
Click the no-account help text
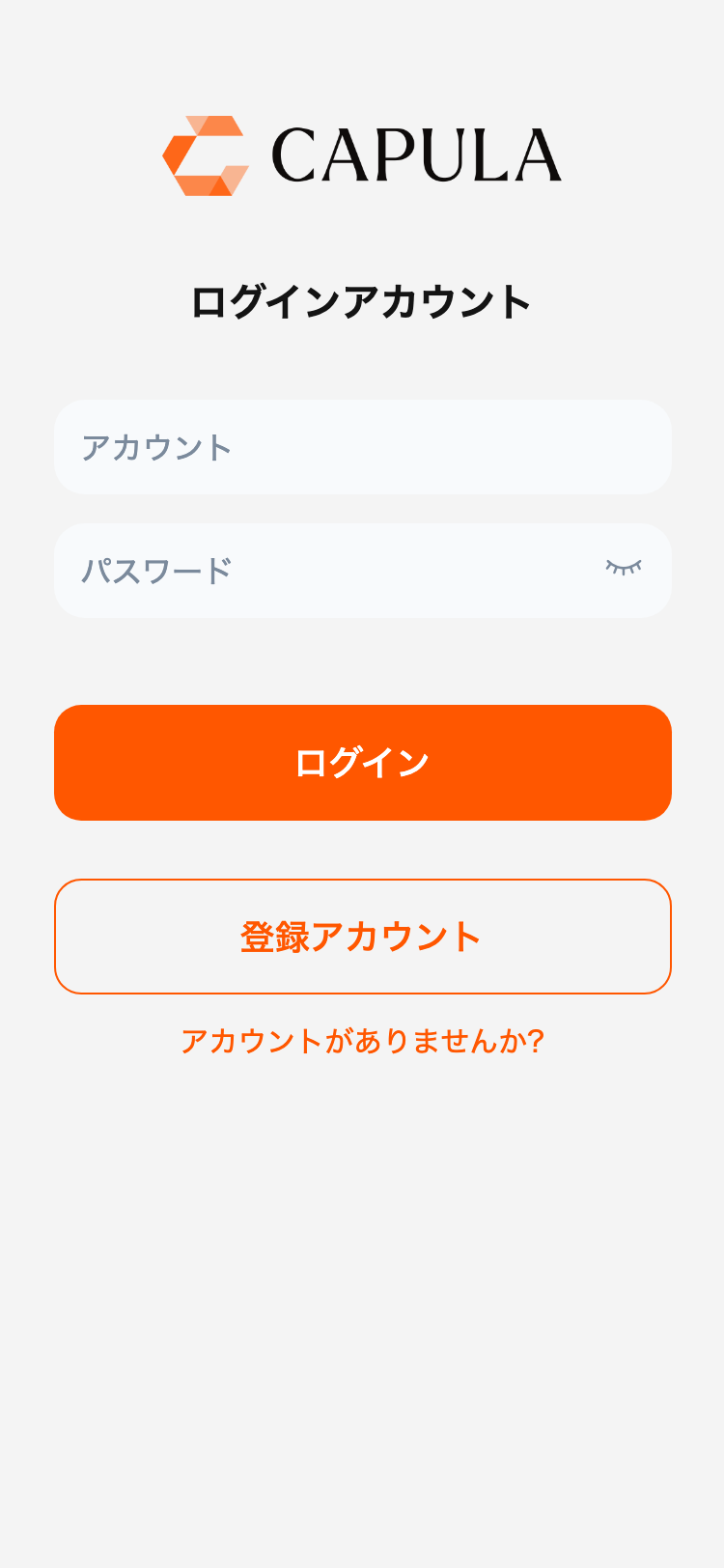click(x=362, y=1041)
